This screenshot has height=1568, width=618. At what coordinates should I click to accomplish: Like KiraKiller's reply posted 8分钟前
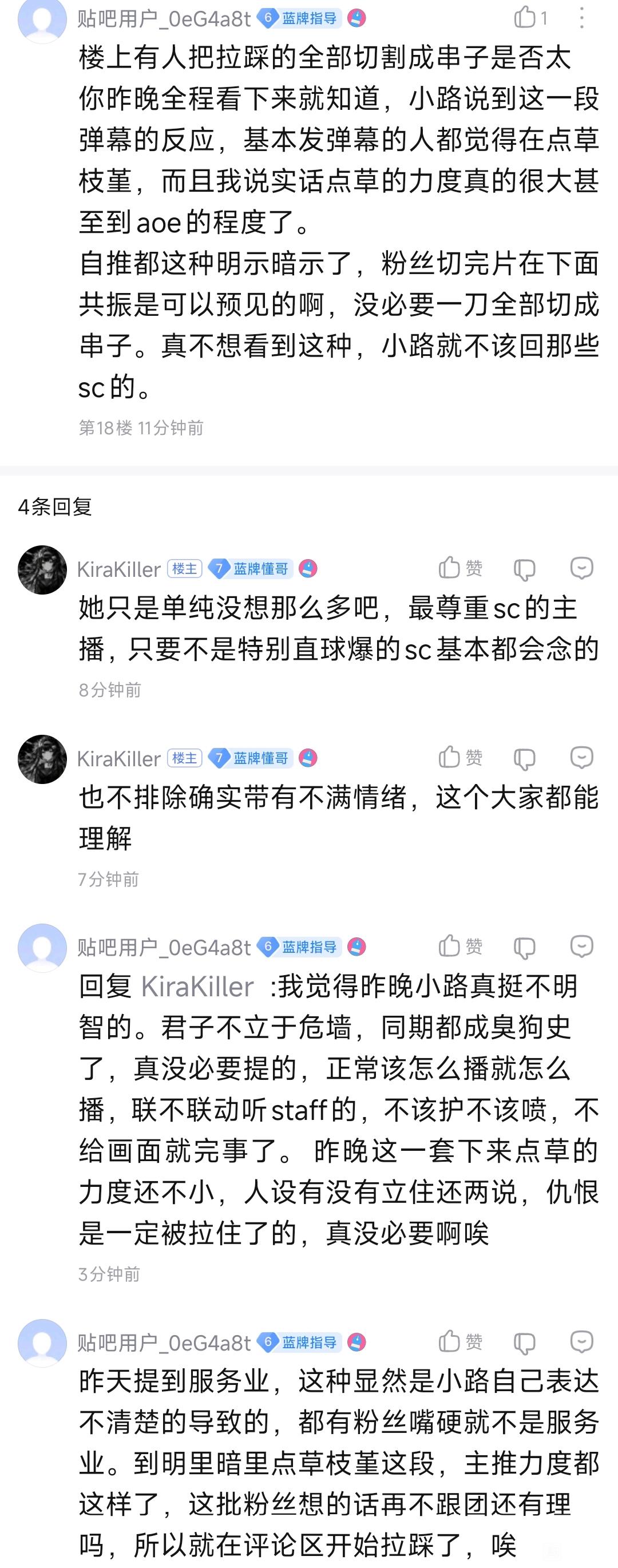(460, 568)
